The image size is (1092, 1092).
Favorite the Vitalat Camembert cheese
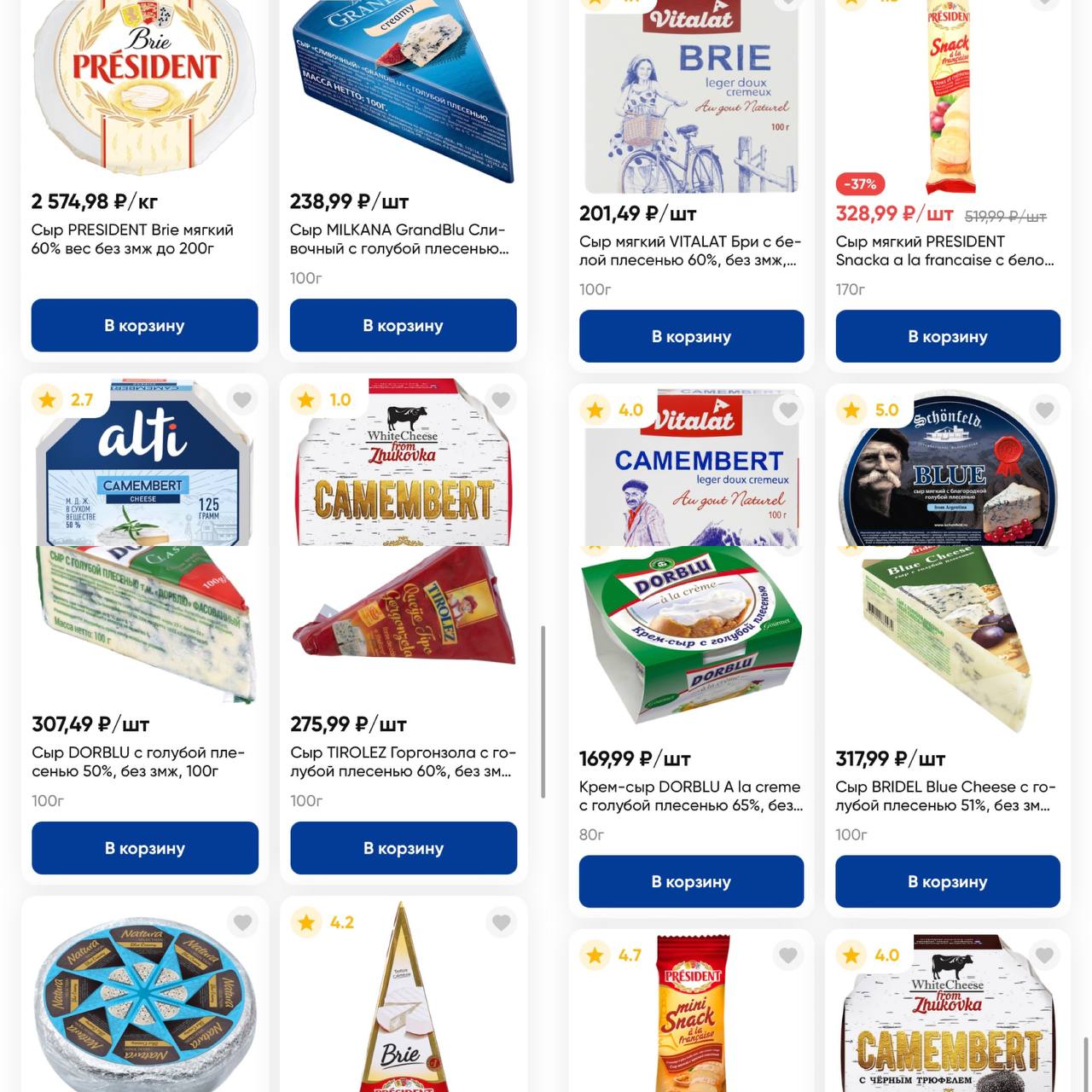(x=788, y=410)
